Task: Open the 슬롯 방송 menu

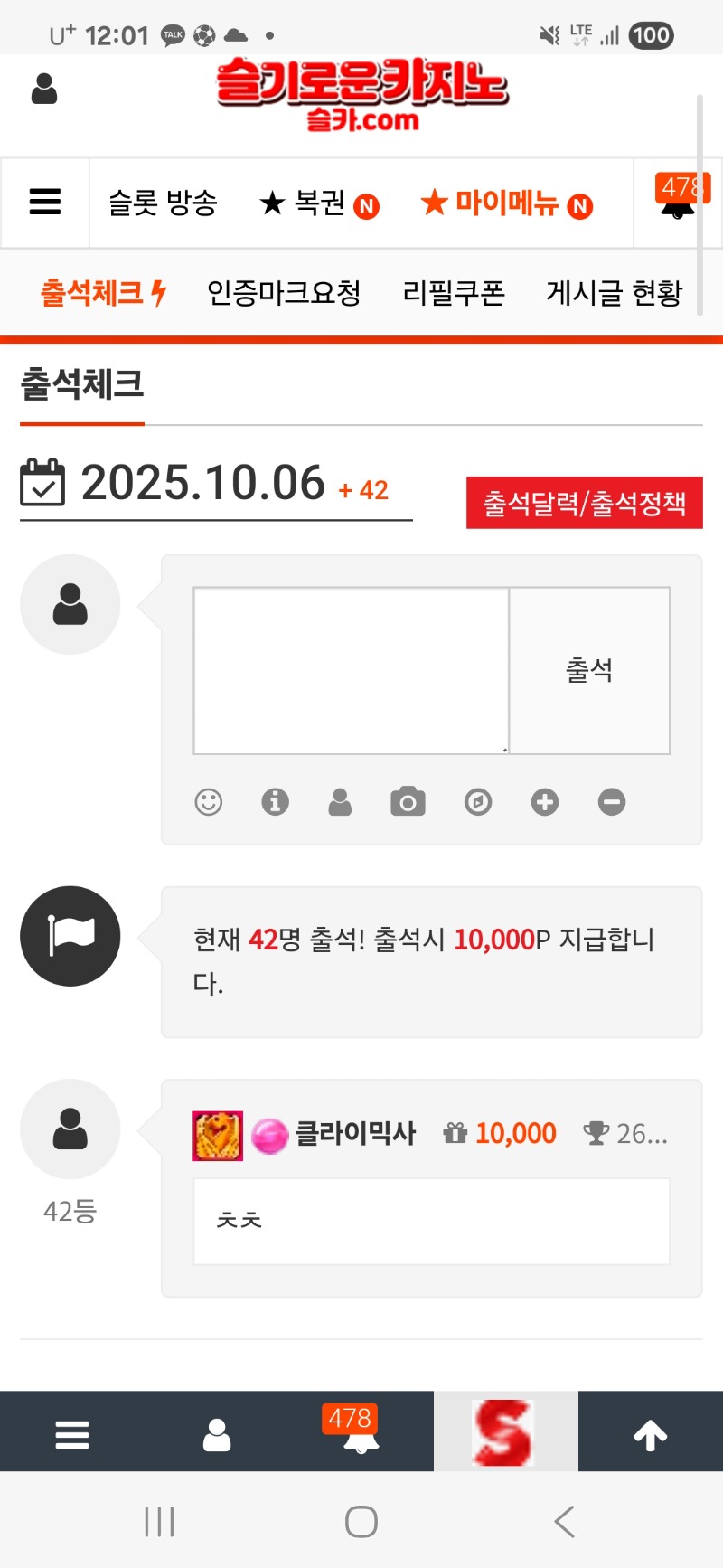Action: [163, 203]
